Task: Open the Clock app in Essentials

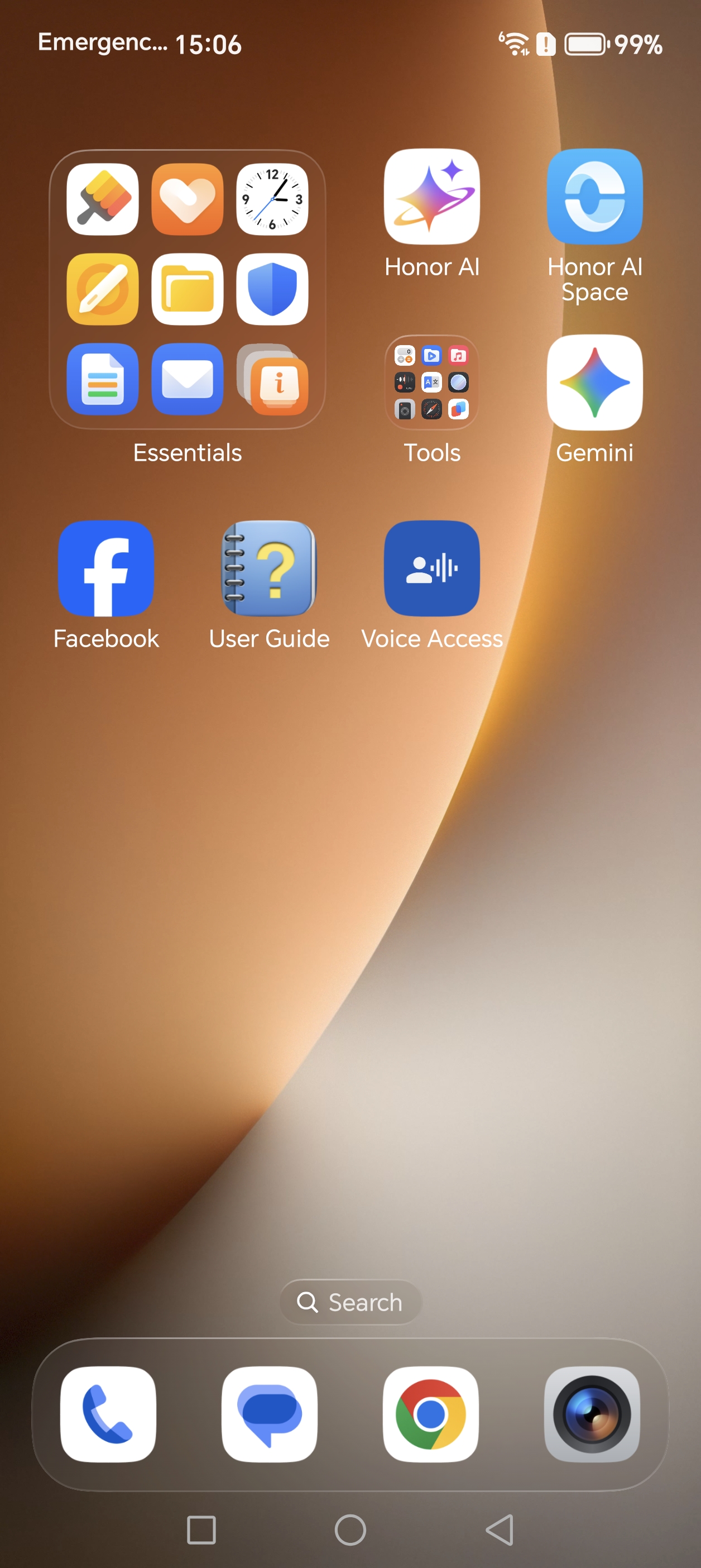Action: point(272,199)
